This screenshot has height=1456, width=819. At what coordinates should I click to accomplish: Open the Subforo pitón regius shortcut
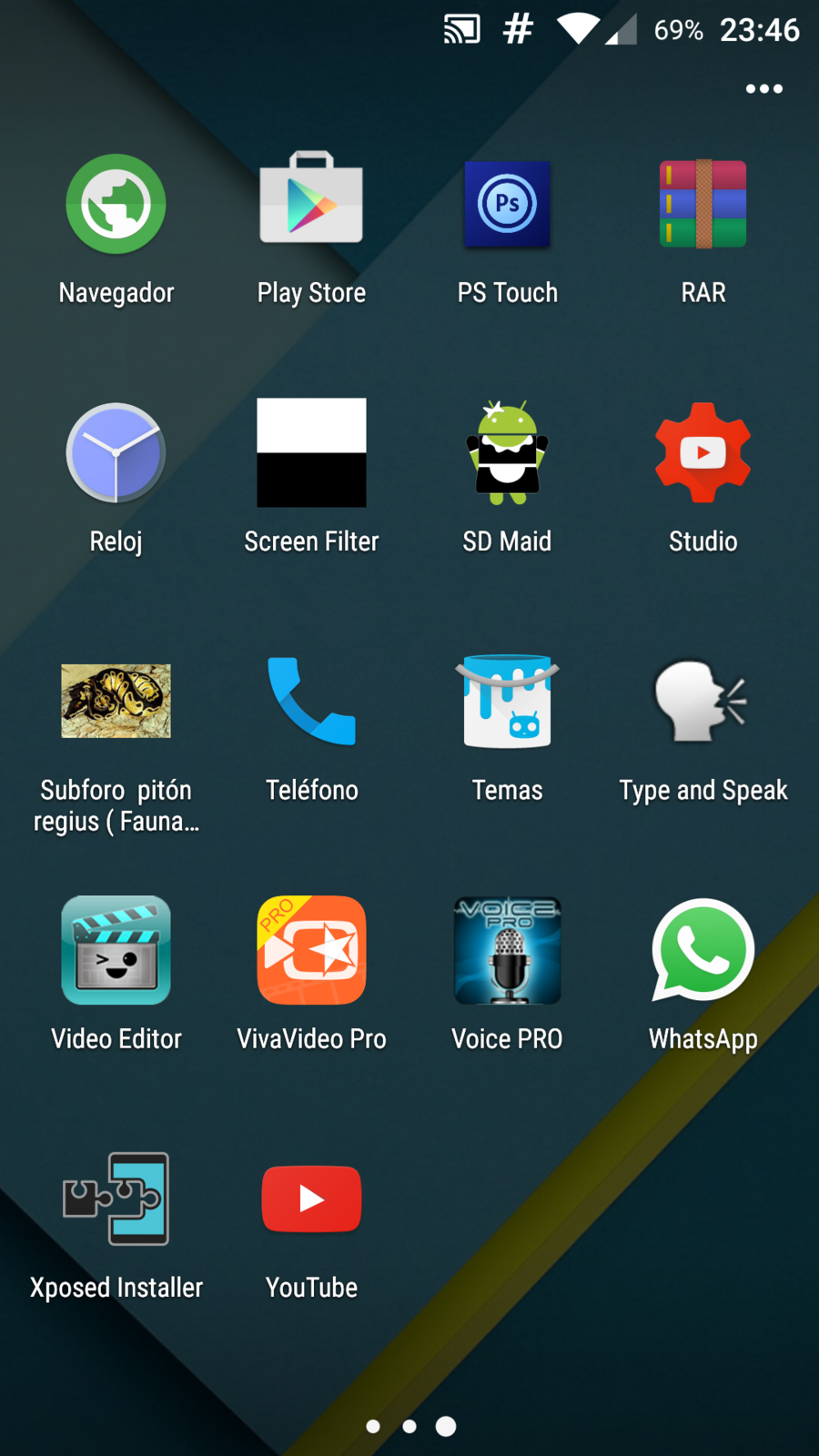(x=116, y=702)
